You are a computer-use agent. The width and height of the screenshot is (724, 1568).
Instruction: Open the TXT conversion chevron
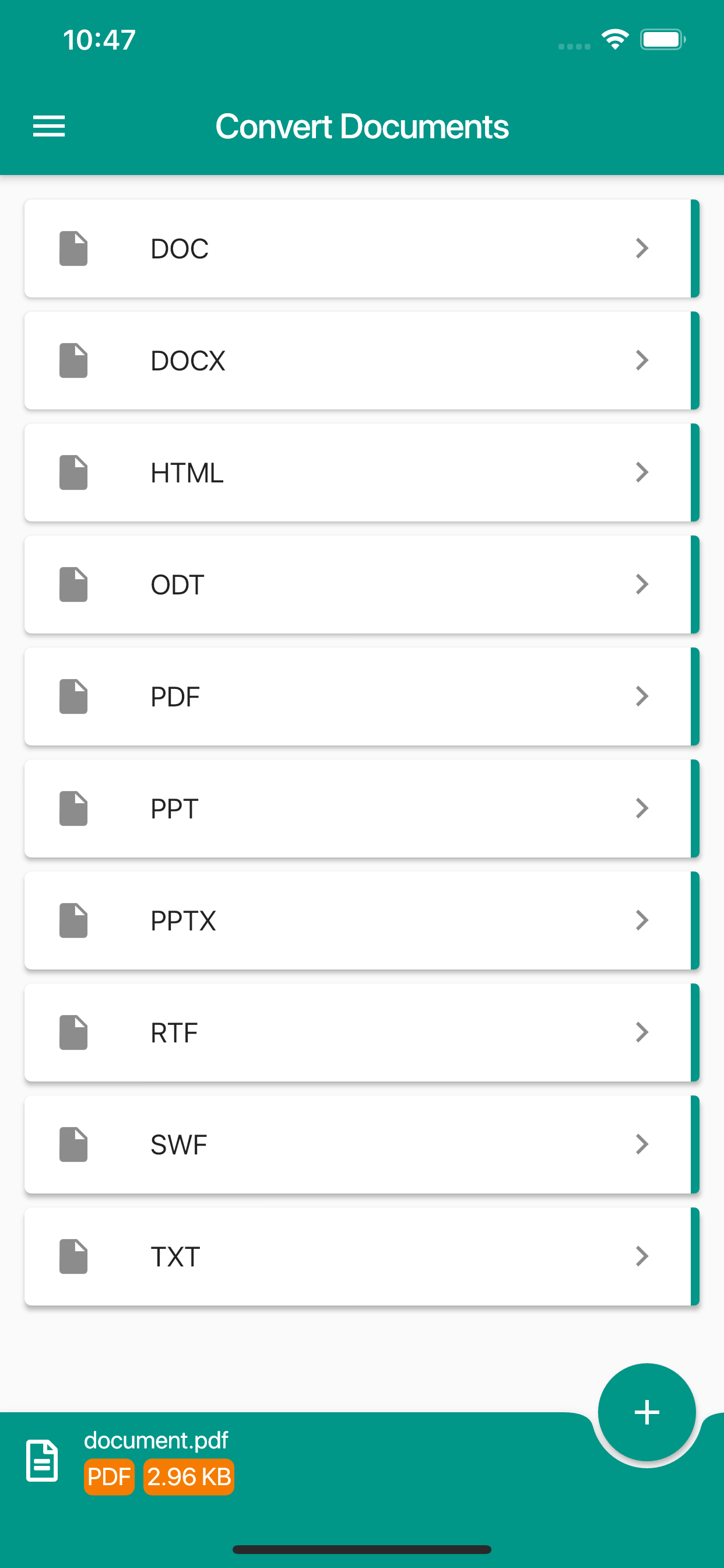642,1256
